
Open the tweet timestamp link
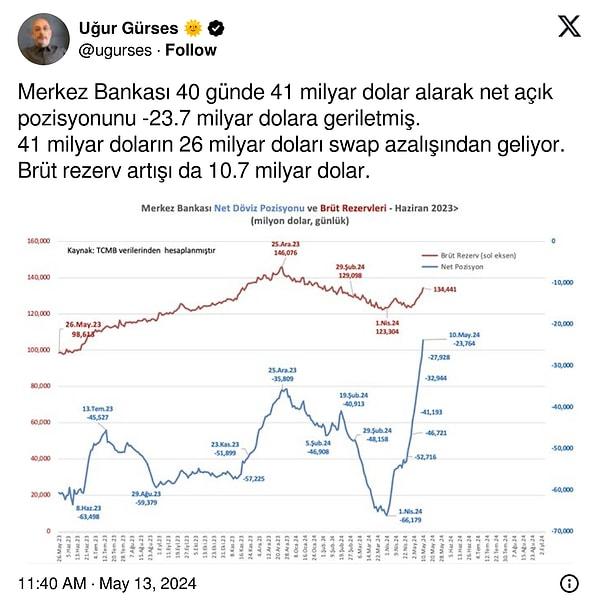108,583
